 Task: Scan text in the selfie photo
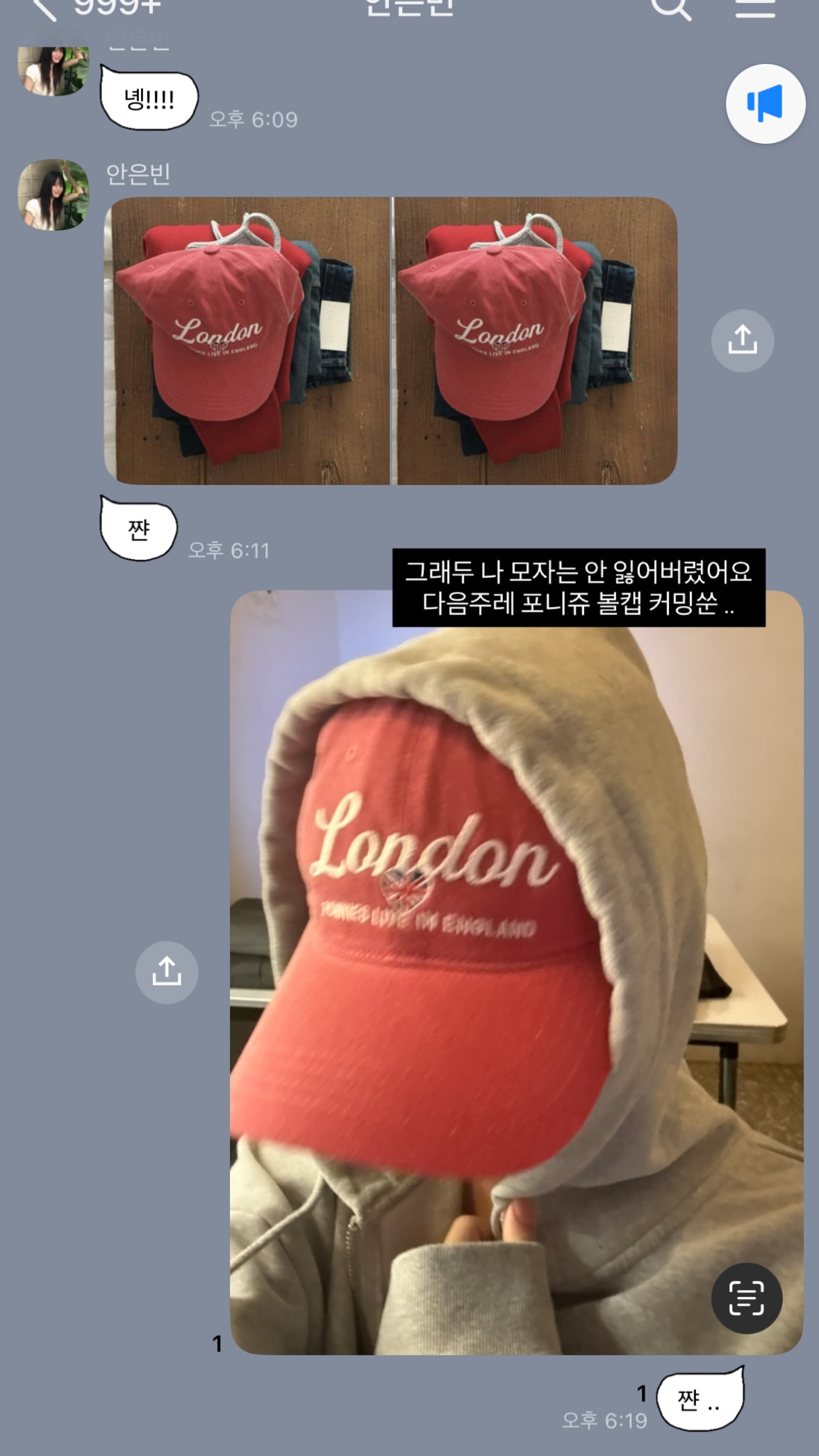click(747, 1298)
